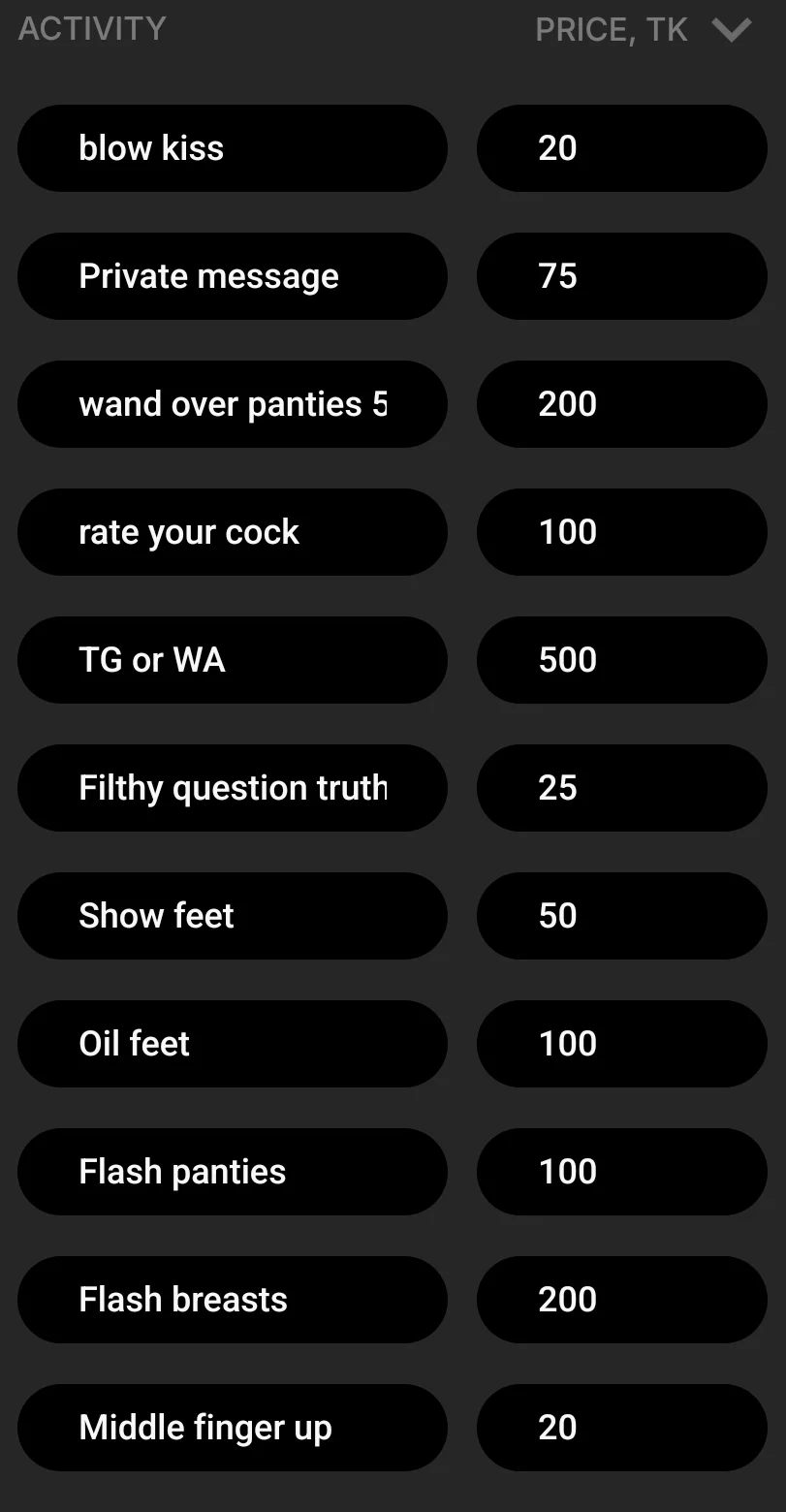Pick the TG or WA activity
The width and height of the screenshot is (786, 1512).
tap(233, 660)
